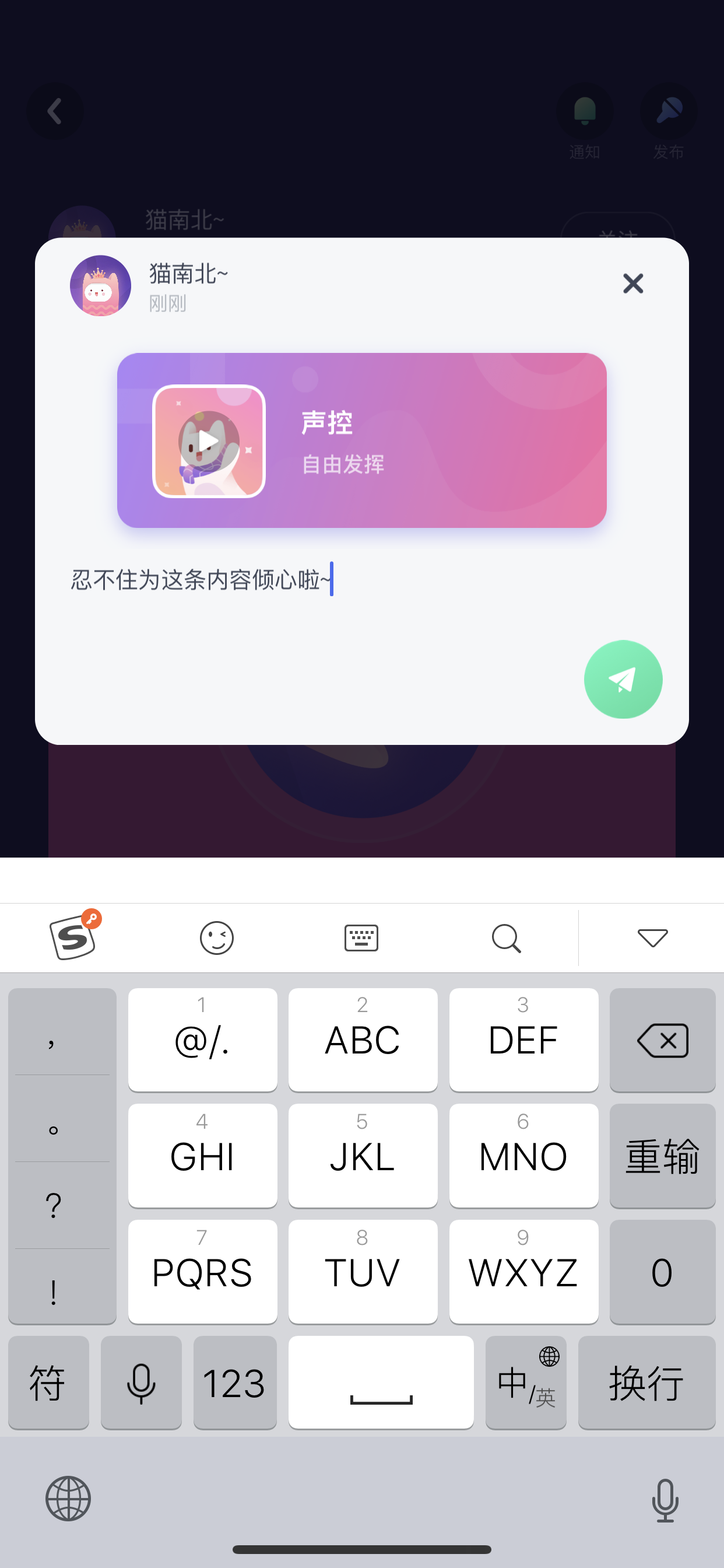
Task: Switch keyboards using the globe icon
Action: click(68, 1499)
